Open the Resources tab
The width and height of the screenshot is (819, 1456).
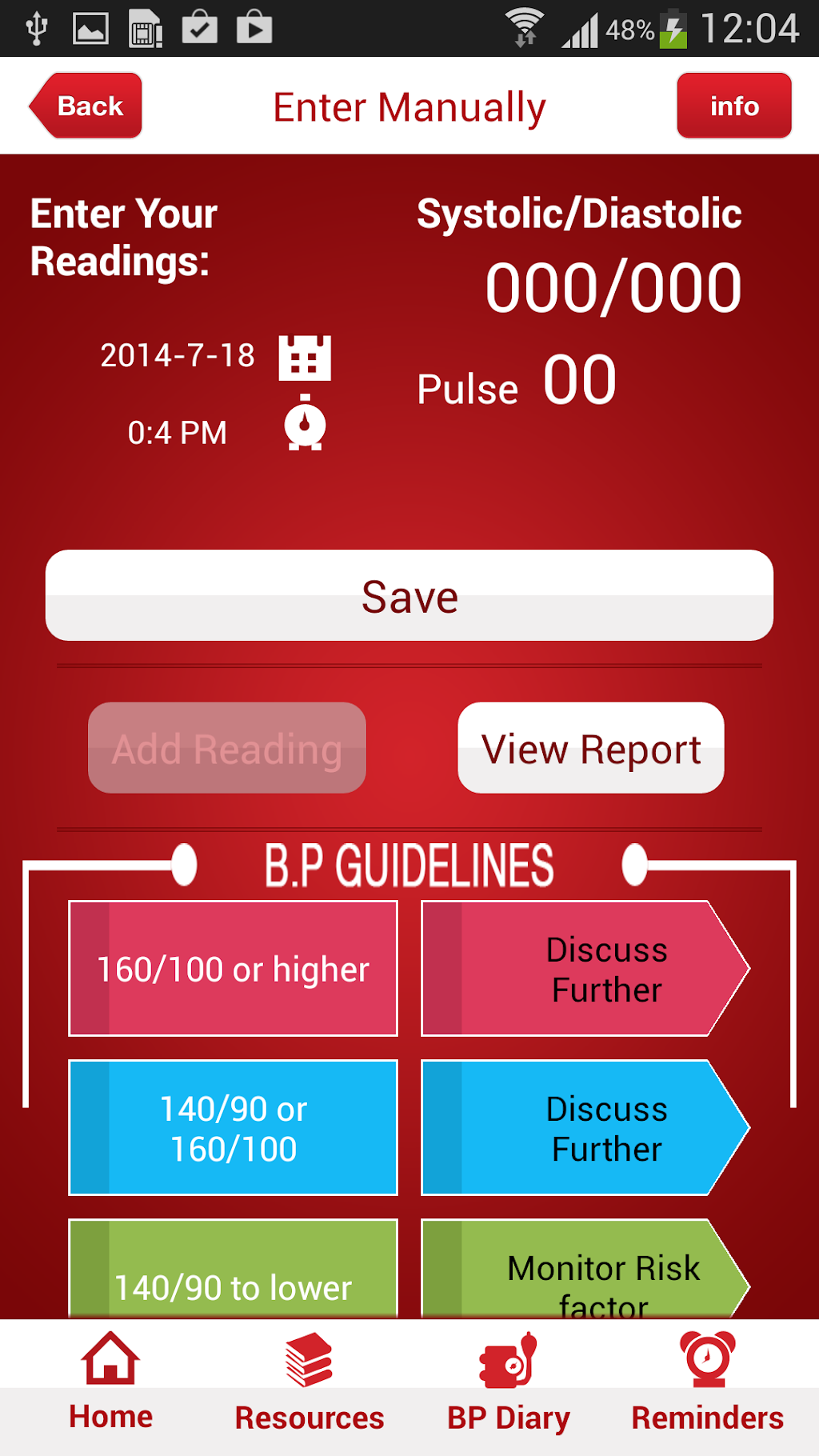(x=309, y=1382)
